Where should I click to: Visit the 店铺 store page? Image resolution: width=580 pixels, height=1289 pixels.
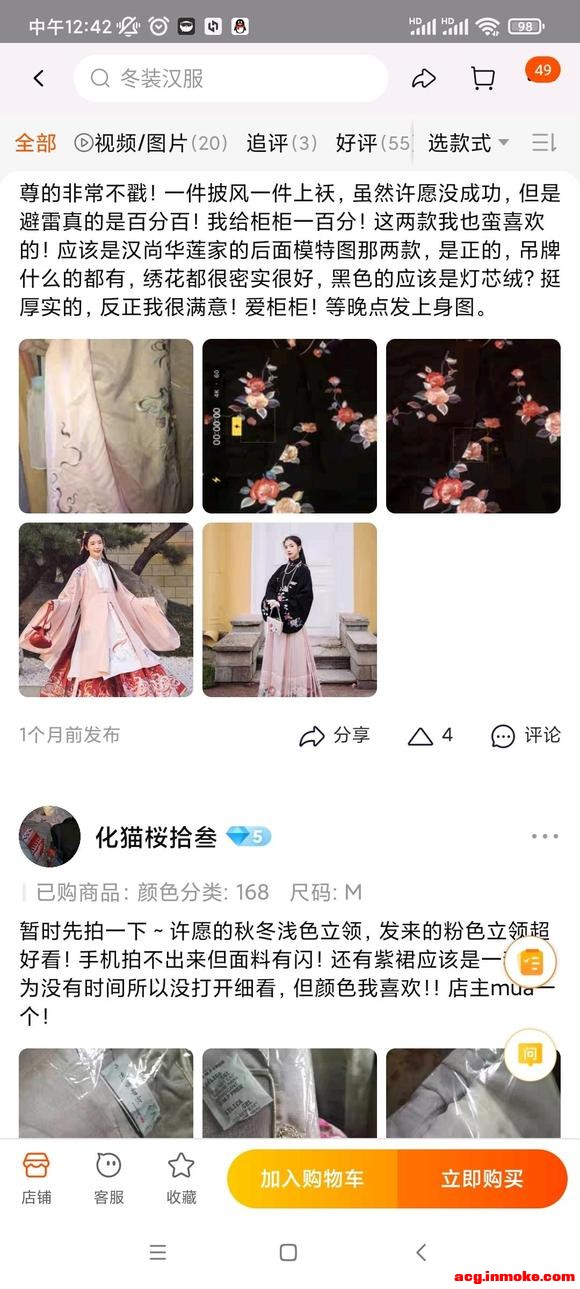(x=36, y=1178)
